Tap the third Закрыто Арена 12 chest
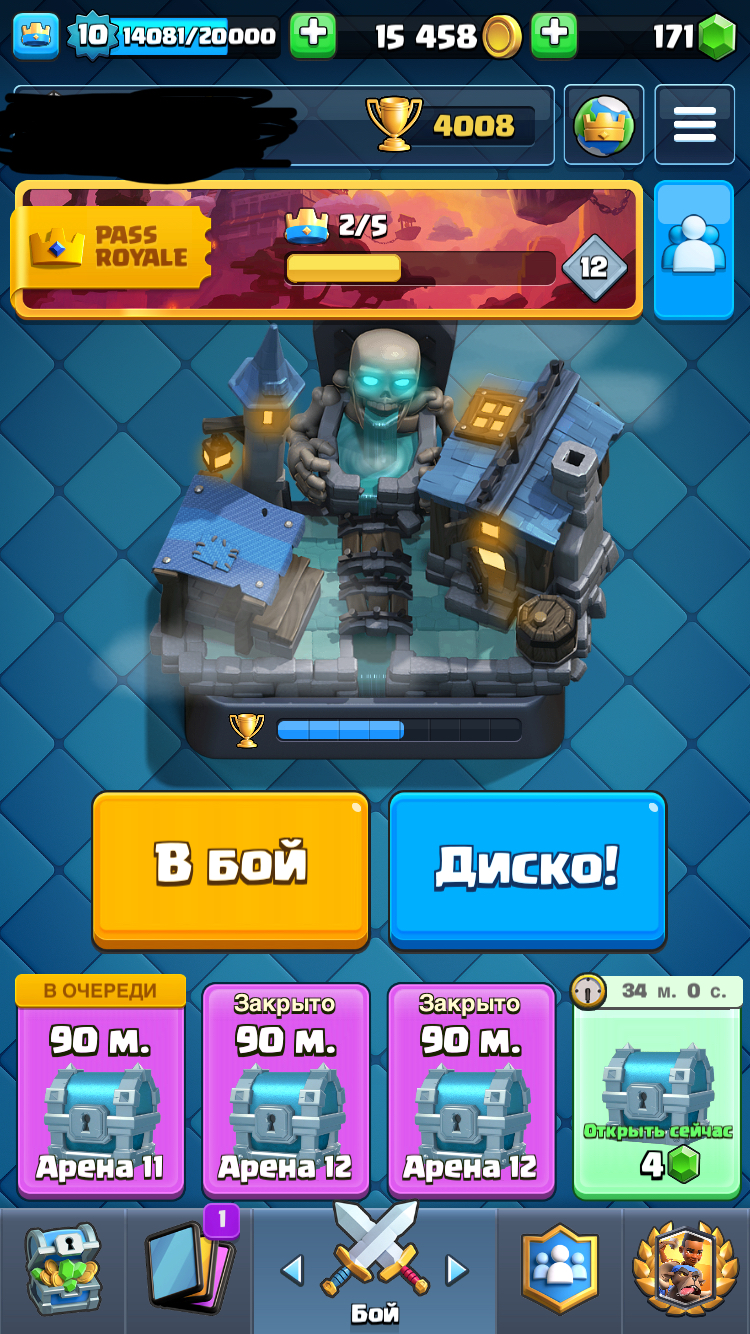 tap(471, 1090)
